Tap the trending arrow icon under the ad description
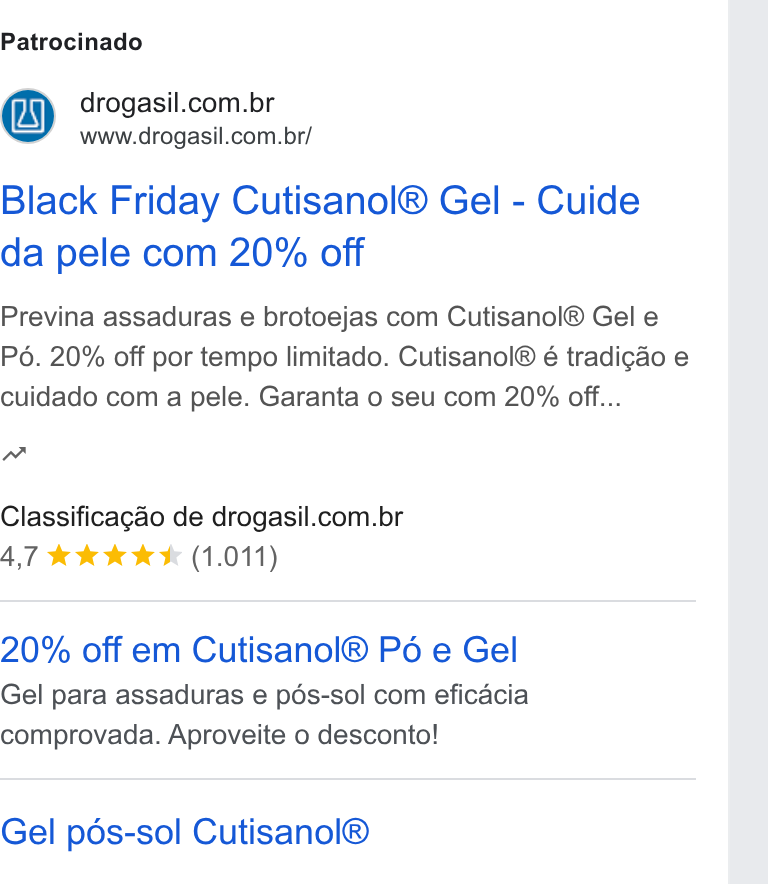Viewport: 768px width, 884px height. [x=14, y=454]
